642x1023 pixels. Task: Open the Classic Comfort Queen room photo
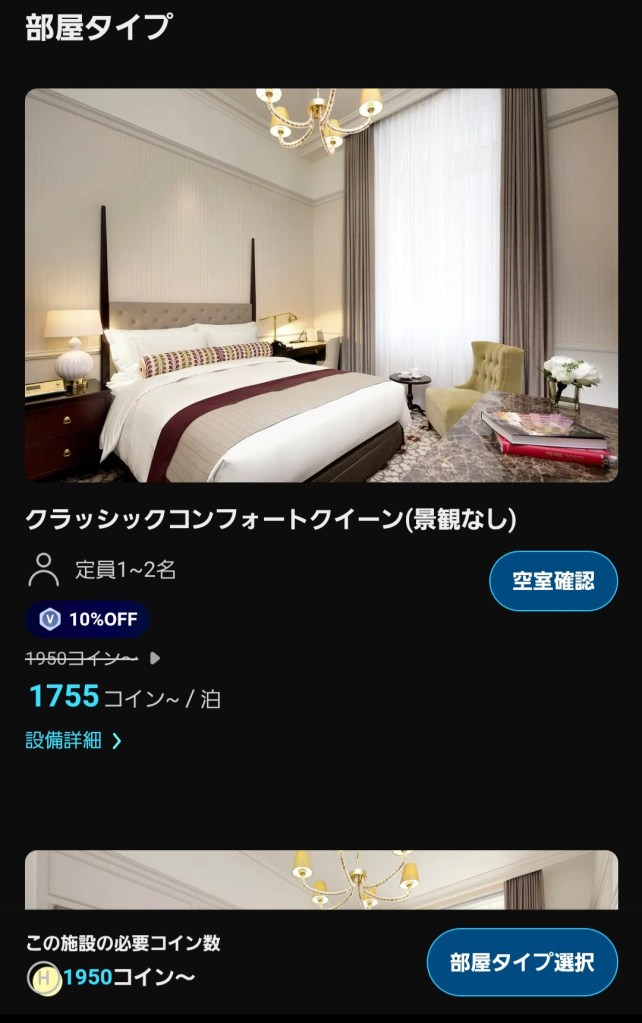[321, 285]
